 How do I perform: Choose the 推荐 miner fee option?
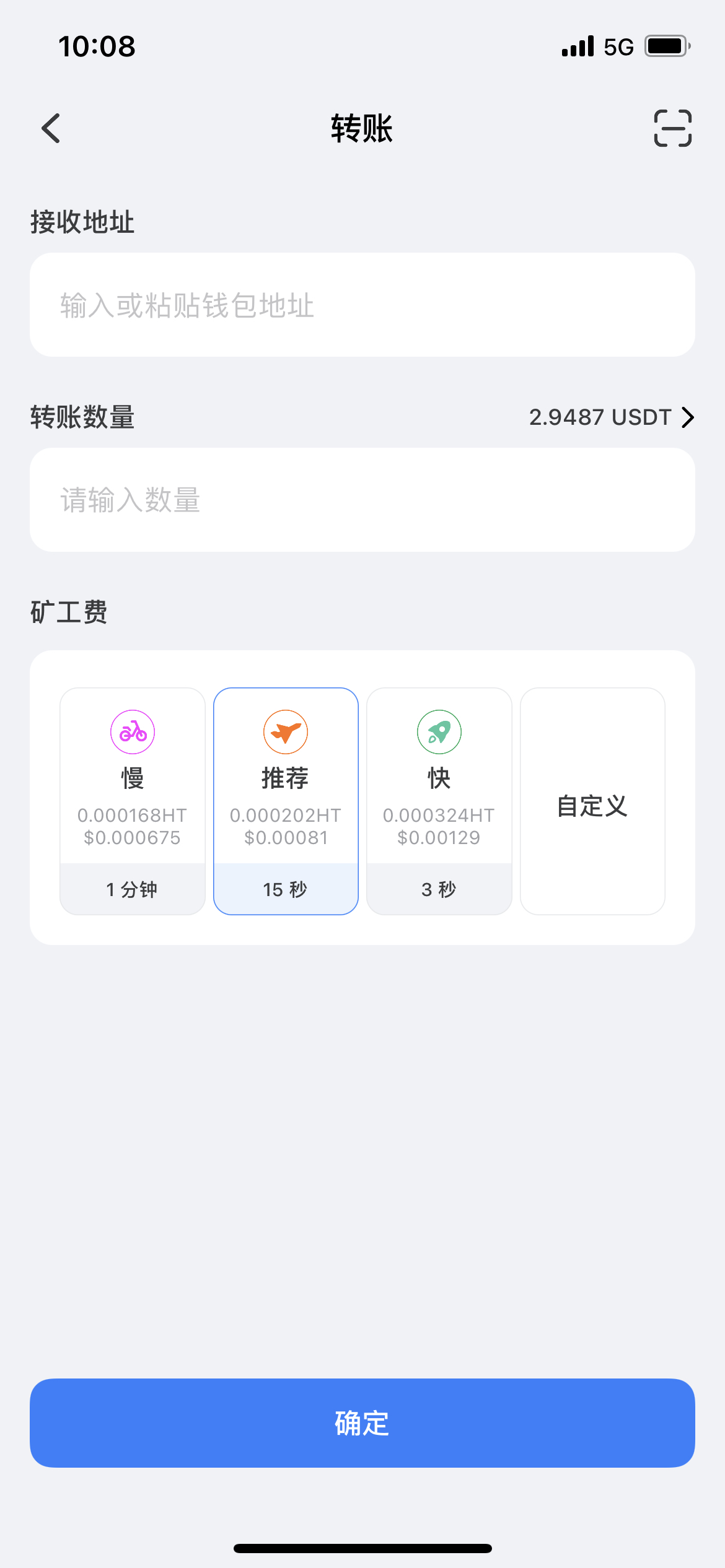click(286, 801)
